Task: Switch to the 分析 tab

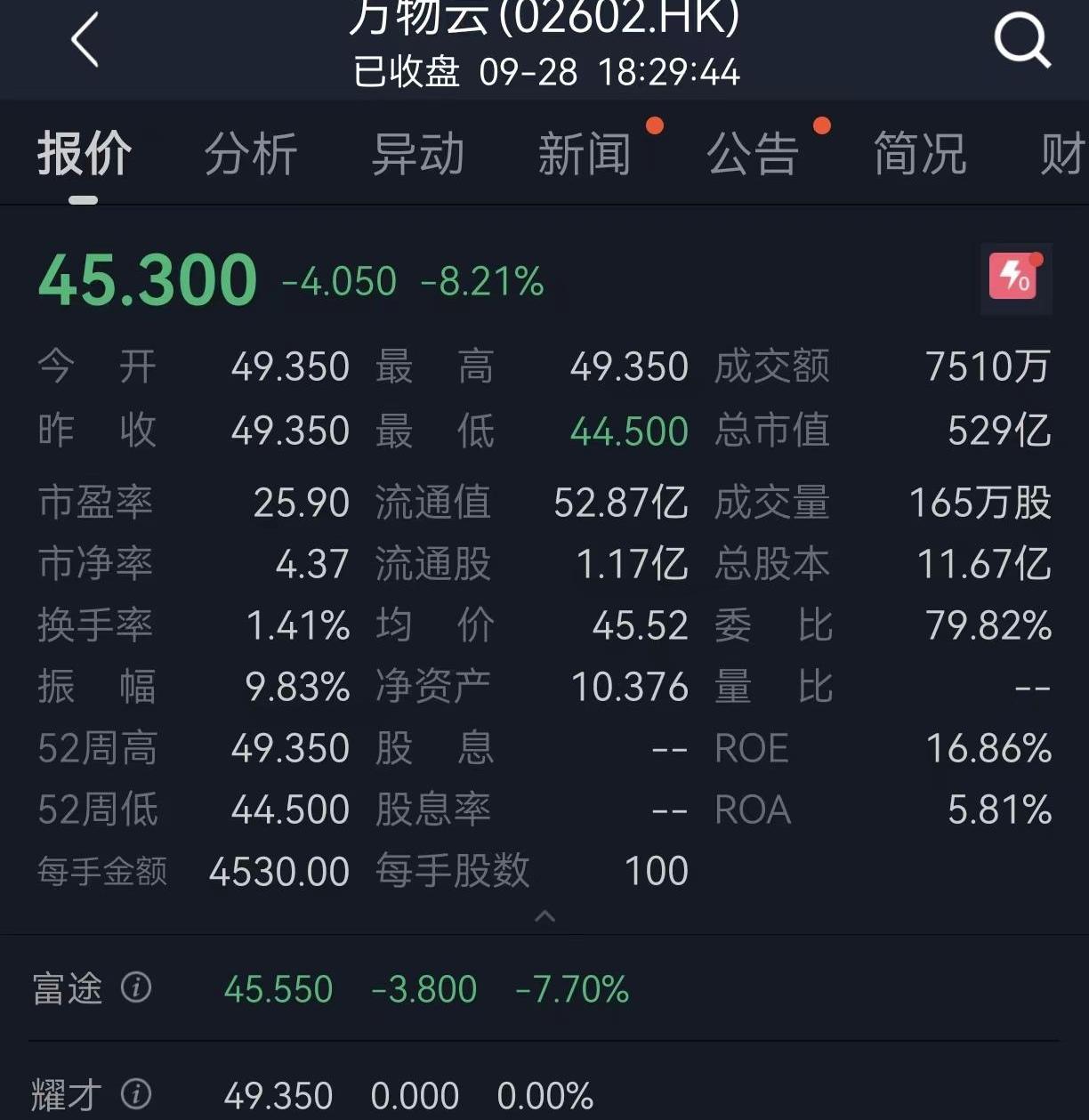Action: pyautogui.click(x=251, y=155)
